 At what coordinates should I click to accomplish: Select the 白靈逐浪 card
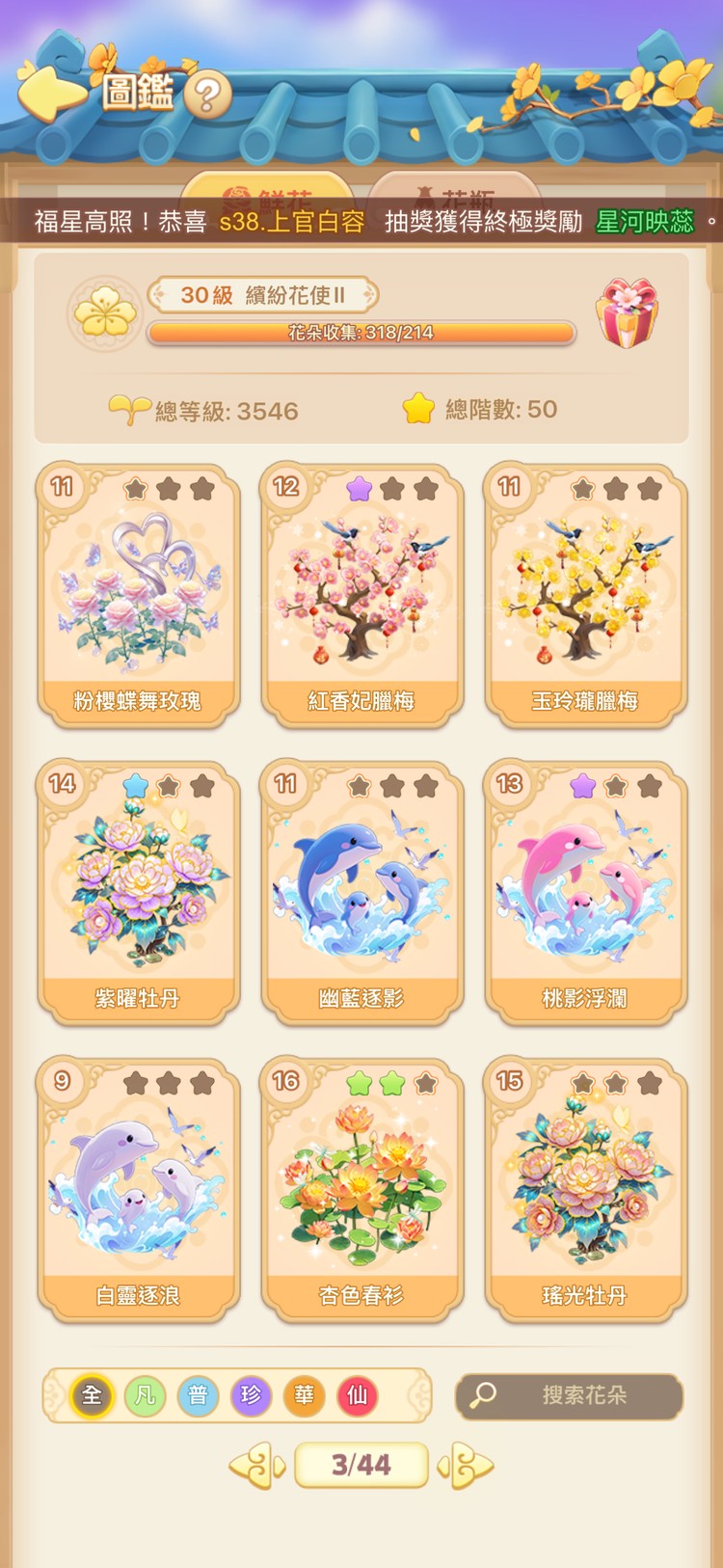(x=138, y=1189)
